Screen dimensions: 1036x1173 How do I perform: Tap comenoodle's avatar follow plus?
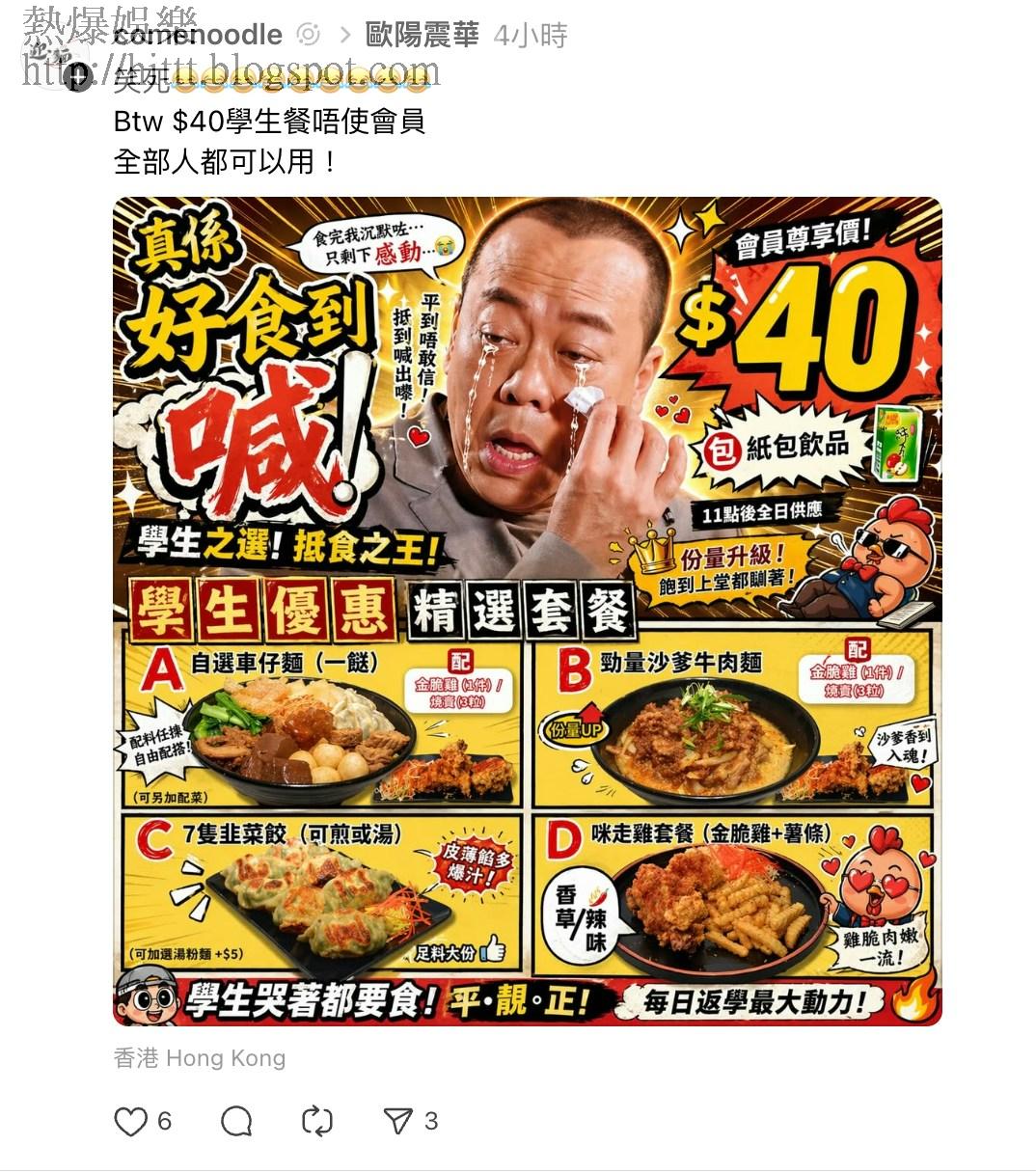[78, 76]
